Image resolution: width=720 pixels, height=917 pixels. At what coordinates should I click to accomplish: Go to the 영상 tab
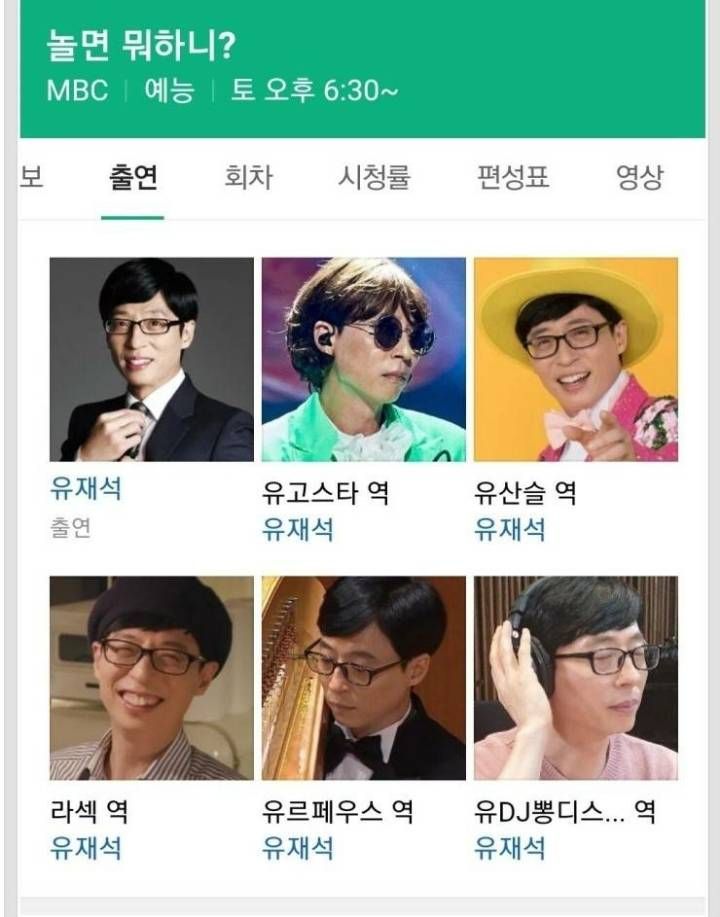pos(639,179)
